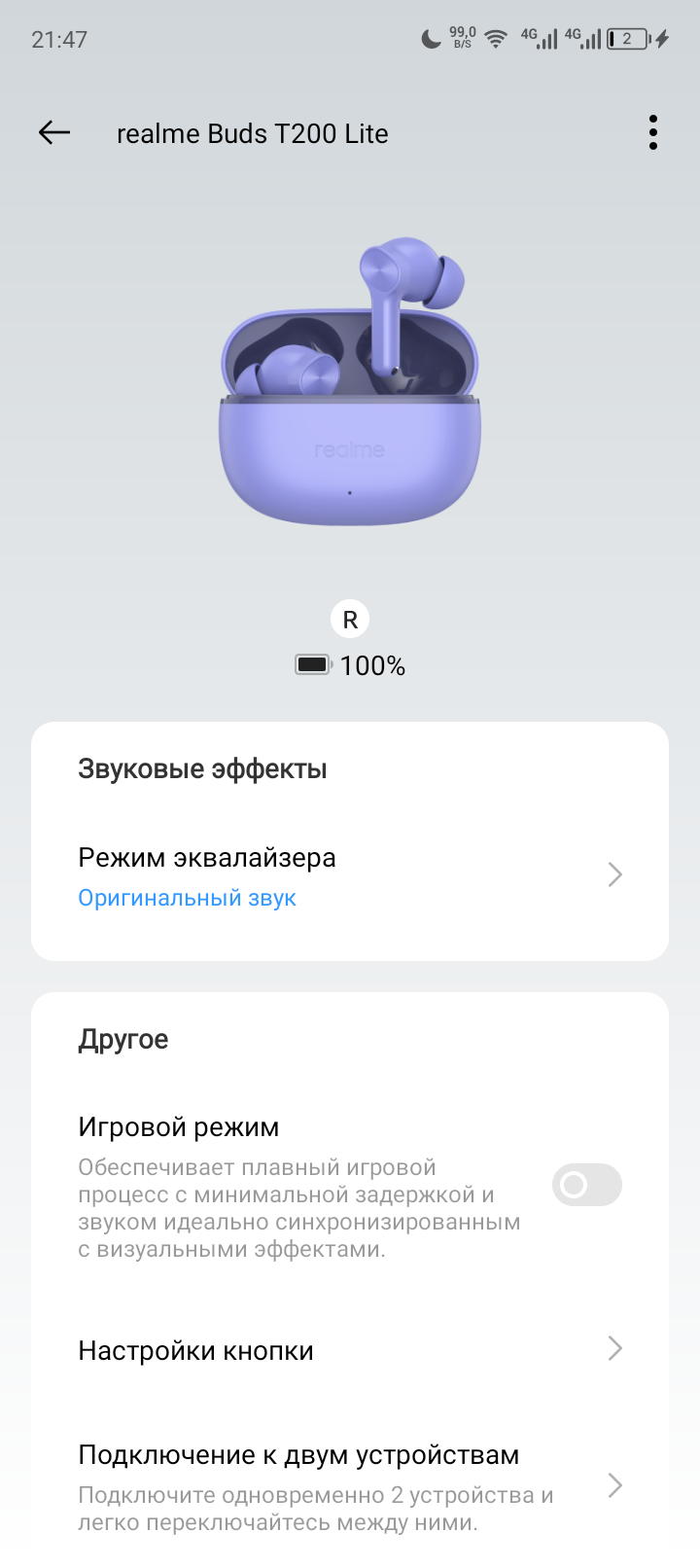This screenshot has height=1568, width=700.
Task: Open Режим эквалайзера settings
Action: (x=350, y=875)
